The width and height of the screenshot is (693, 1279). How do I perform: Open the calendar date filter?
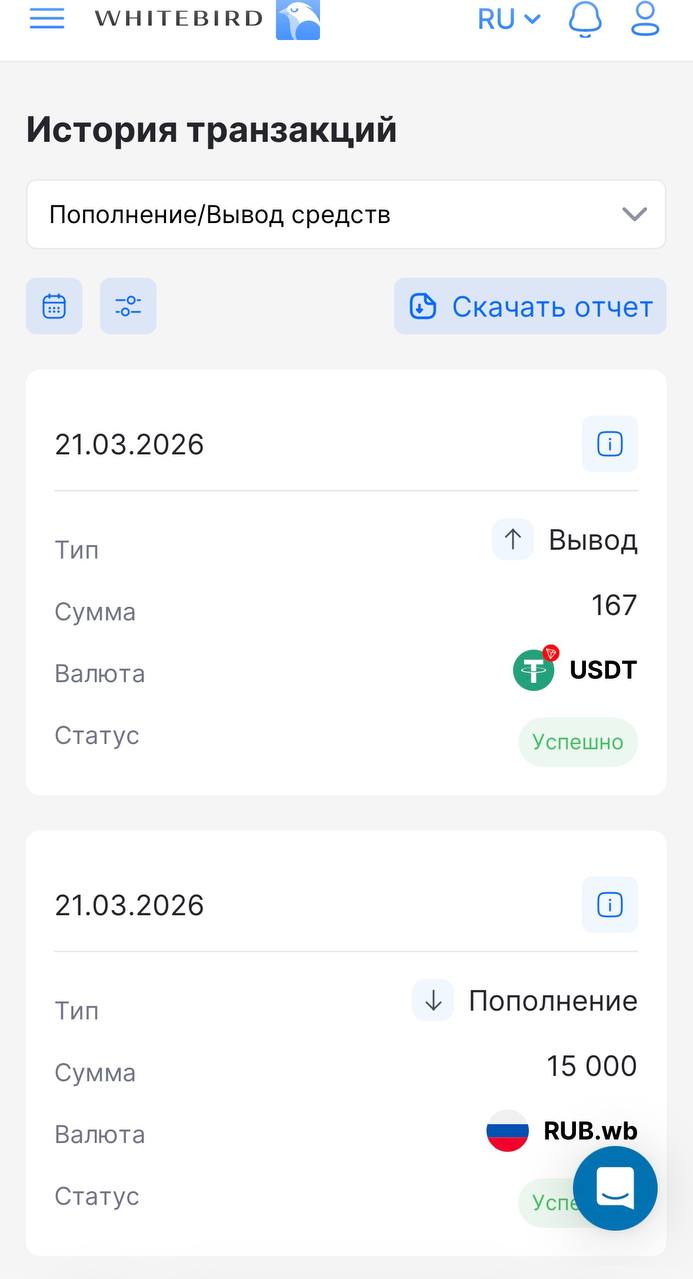pyautogui.click(x=54, y=306)
